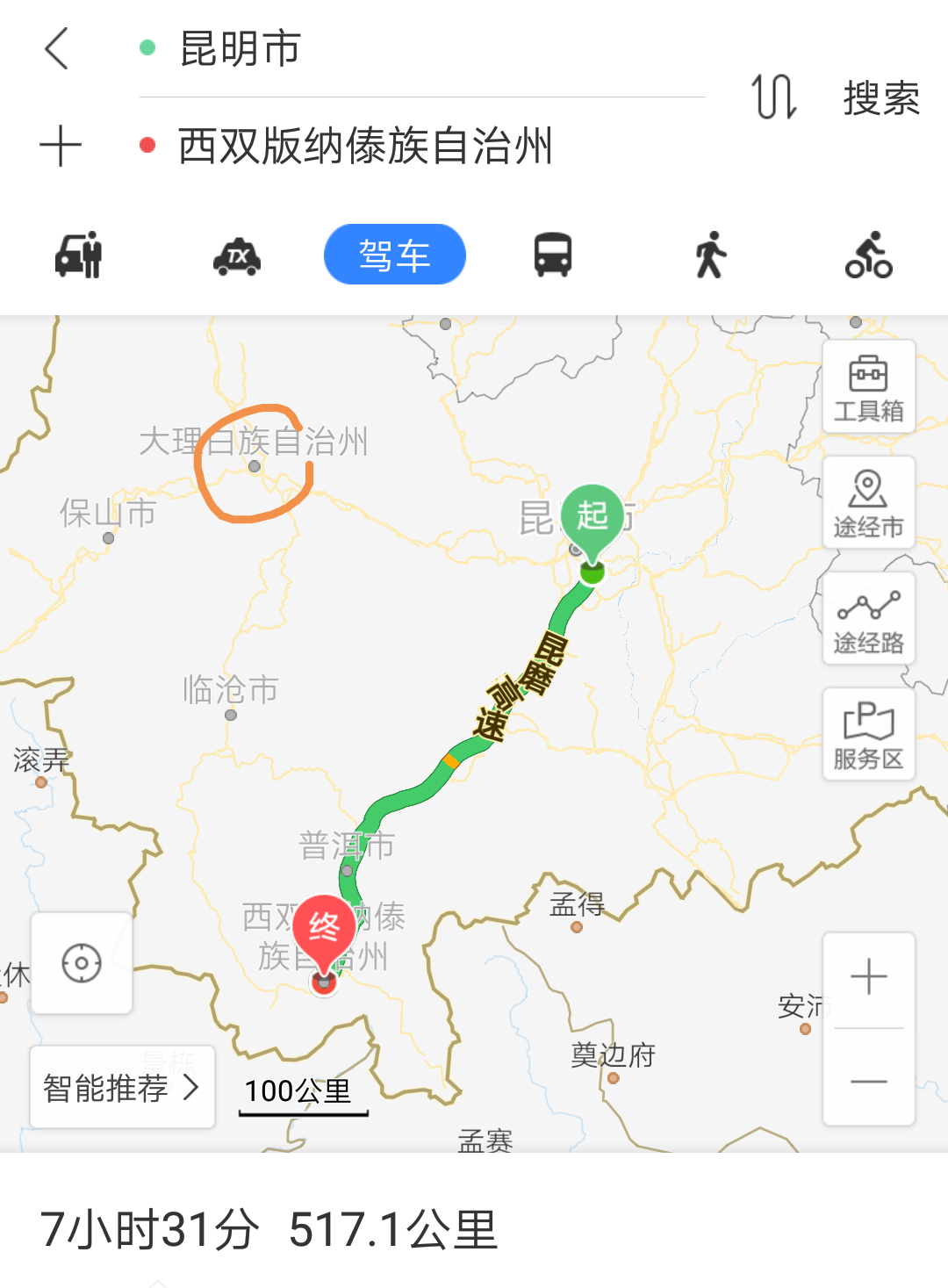Screen dimensions: 948x1288
Task: Swap start and destination
Action: [773, 97]
